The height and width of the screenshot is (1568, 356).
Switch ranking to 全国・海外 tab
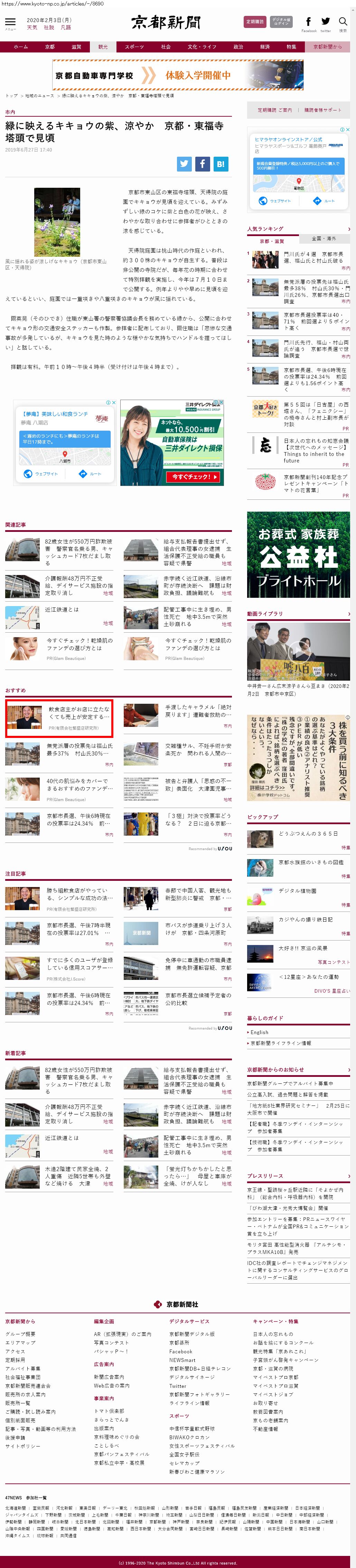pos(324,238)
